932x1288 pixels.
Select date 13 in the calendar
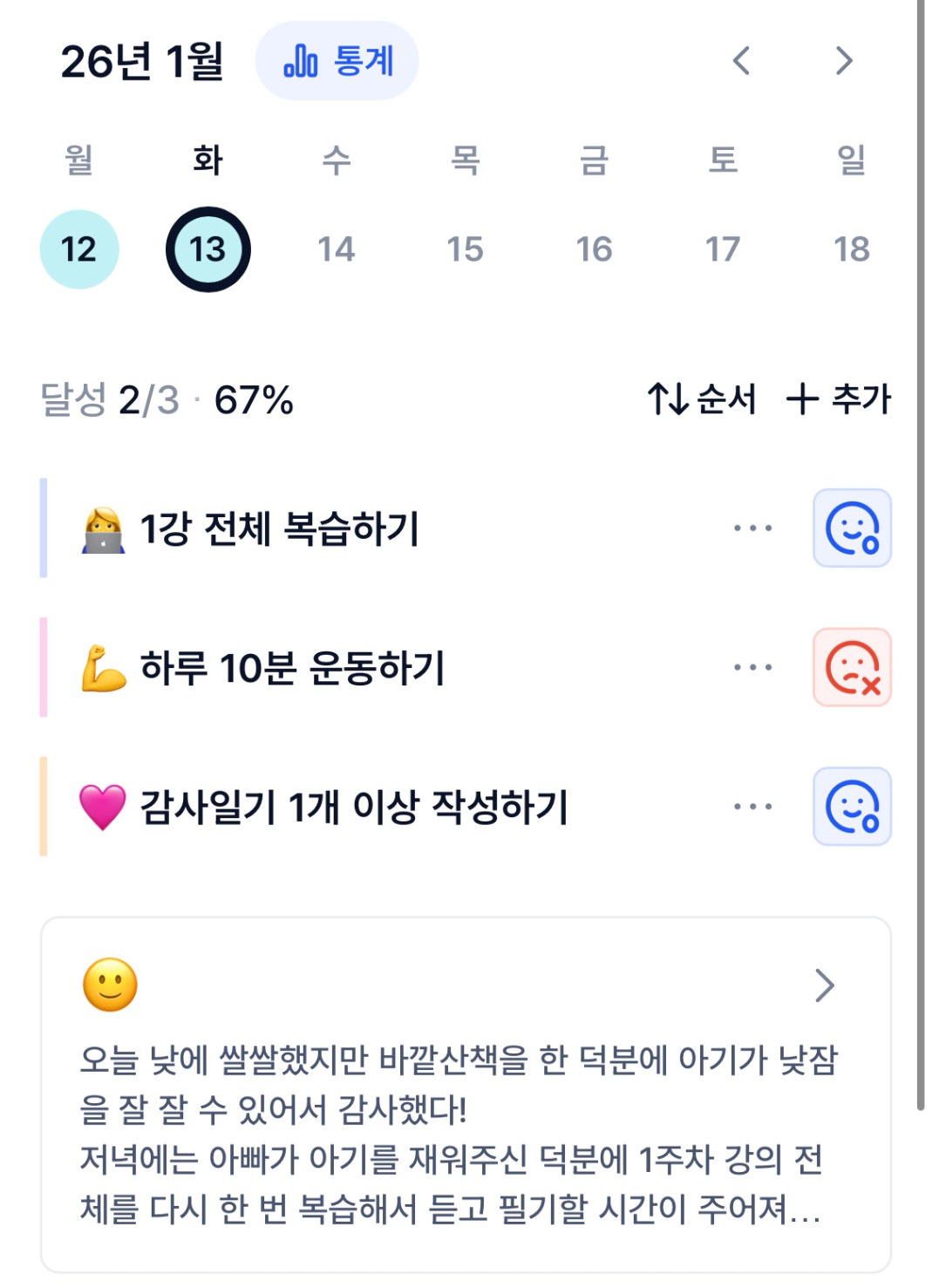click(207, 249)
